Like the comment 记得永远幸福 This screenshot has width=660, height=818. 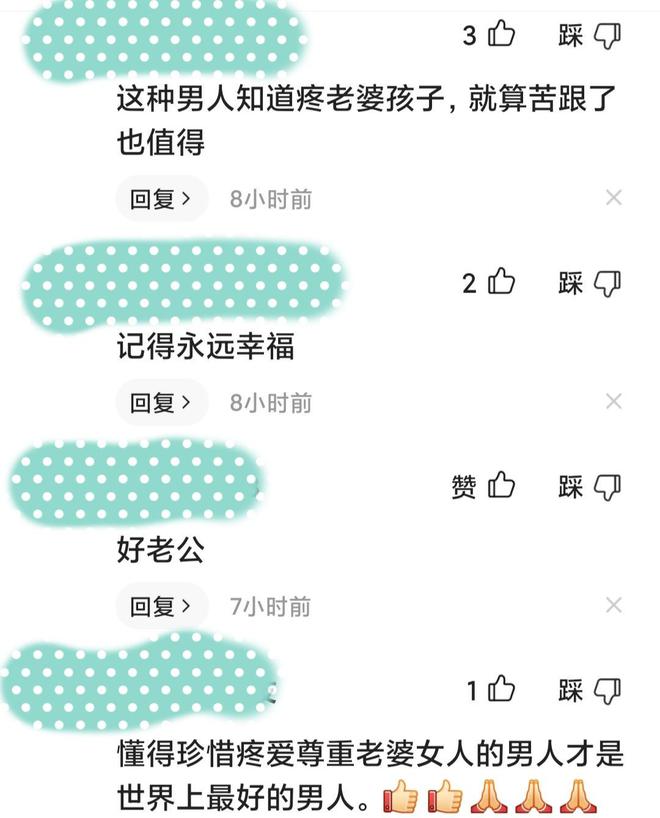501,283
